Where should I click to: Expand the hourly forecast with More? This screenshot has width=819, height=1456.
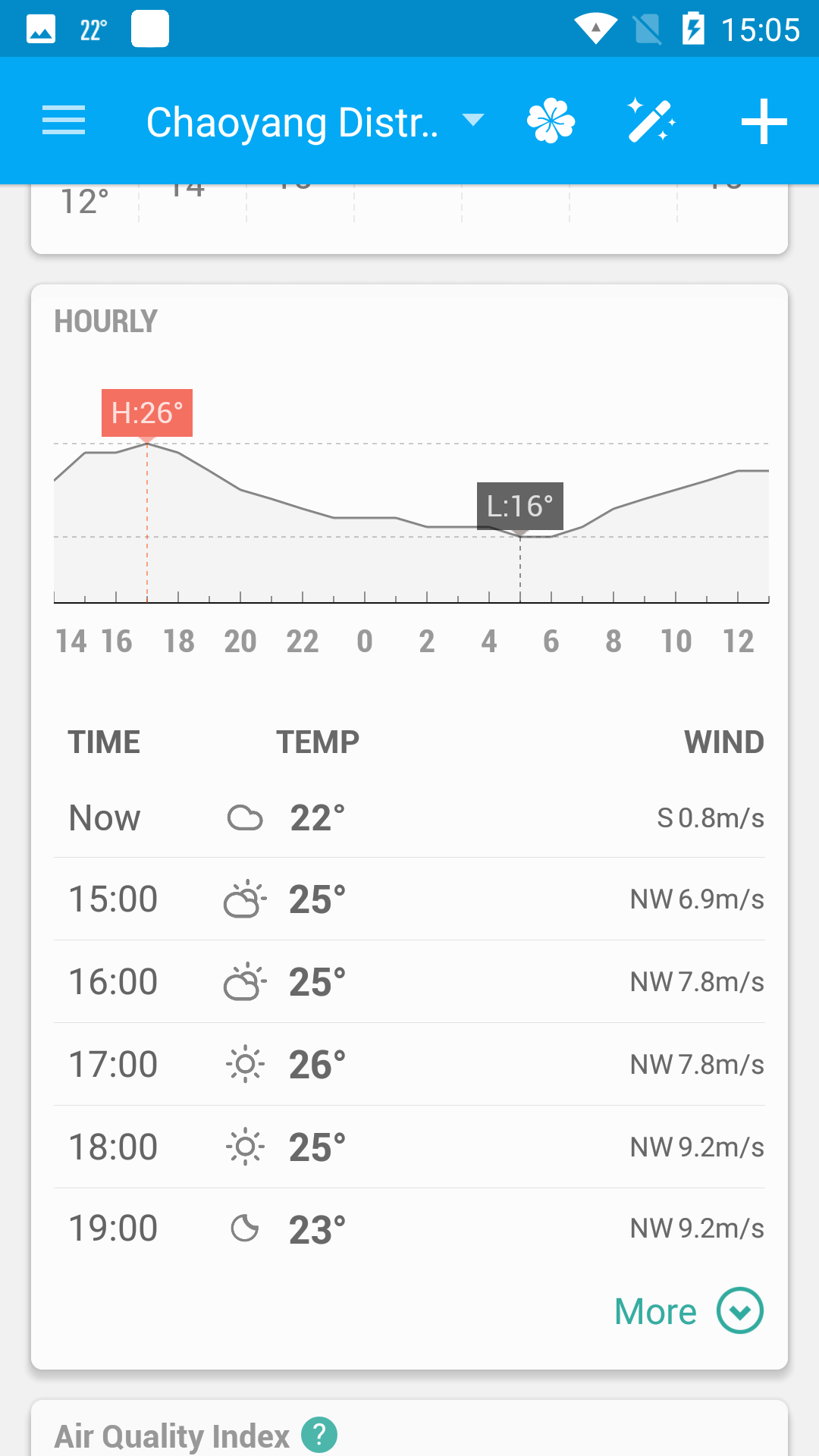[x=687, y=1311]
